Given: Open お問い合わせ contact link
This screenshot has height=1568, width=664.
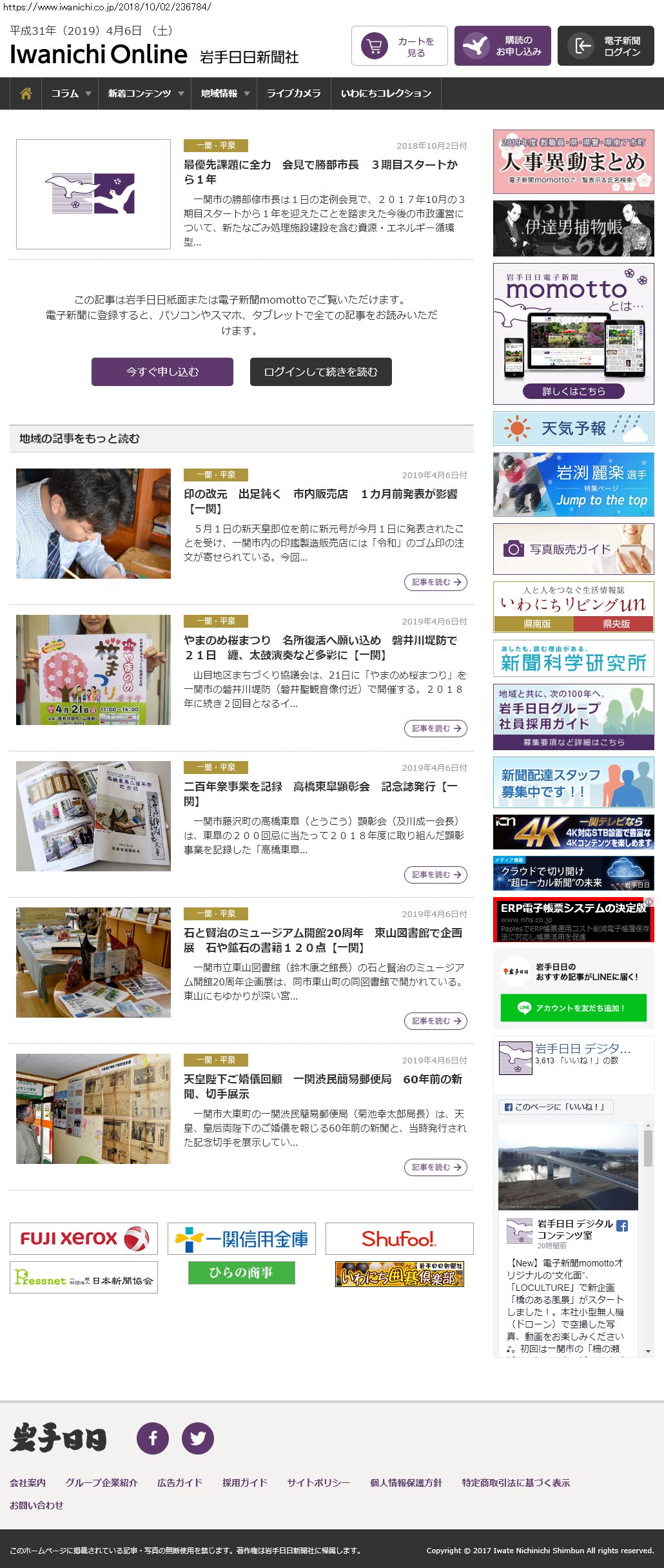Looking at the screenshot, I should [x=37, y=1505].
